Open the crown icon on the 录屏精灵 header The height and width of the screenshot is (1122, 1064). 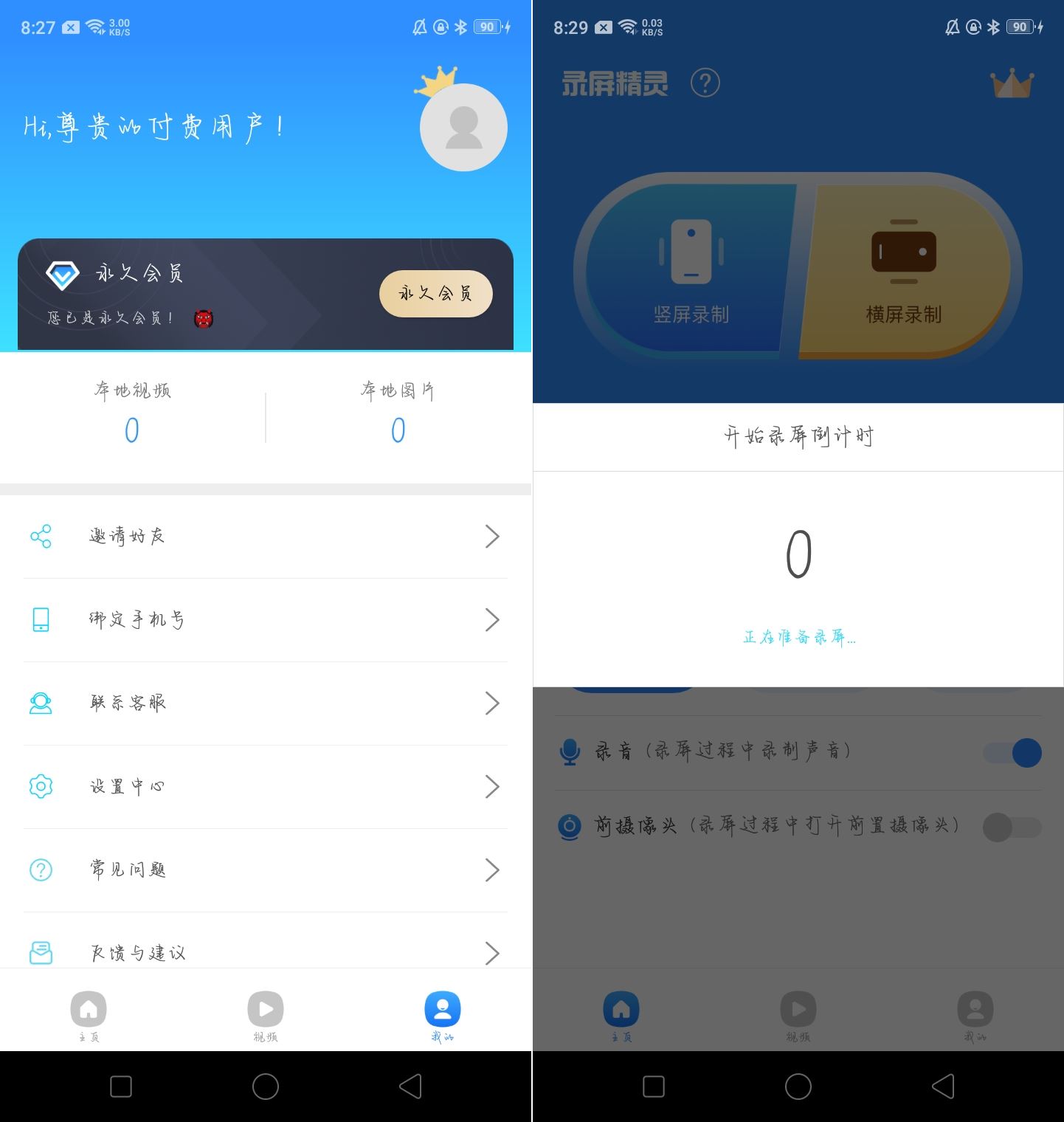[x=1012, y=84]
